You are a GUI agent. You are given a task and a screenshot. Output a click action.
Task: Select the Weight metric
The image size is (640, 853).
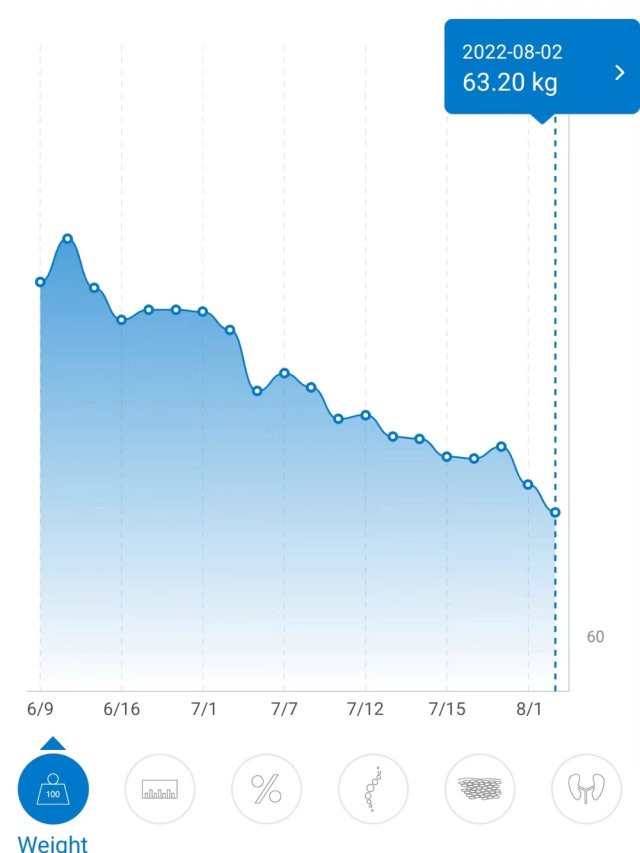53,789
